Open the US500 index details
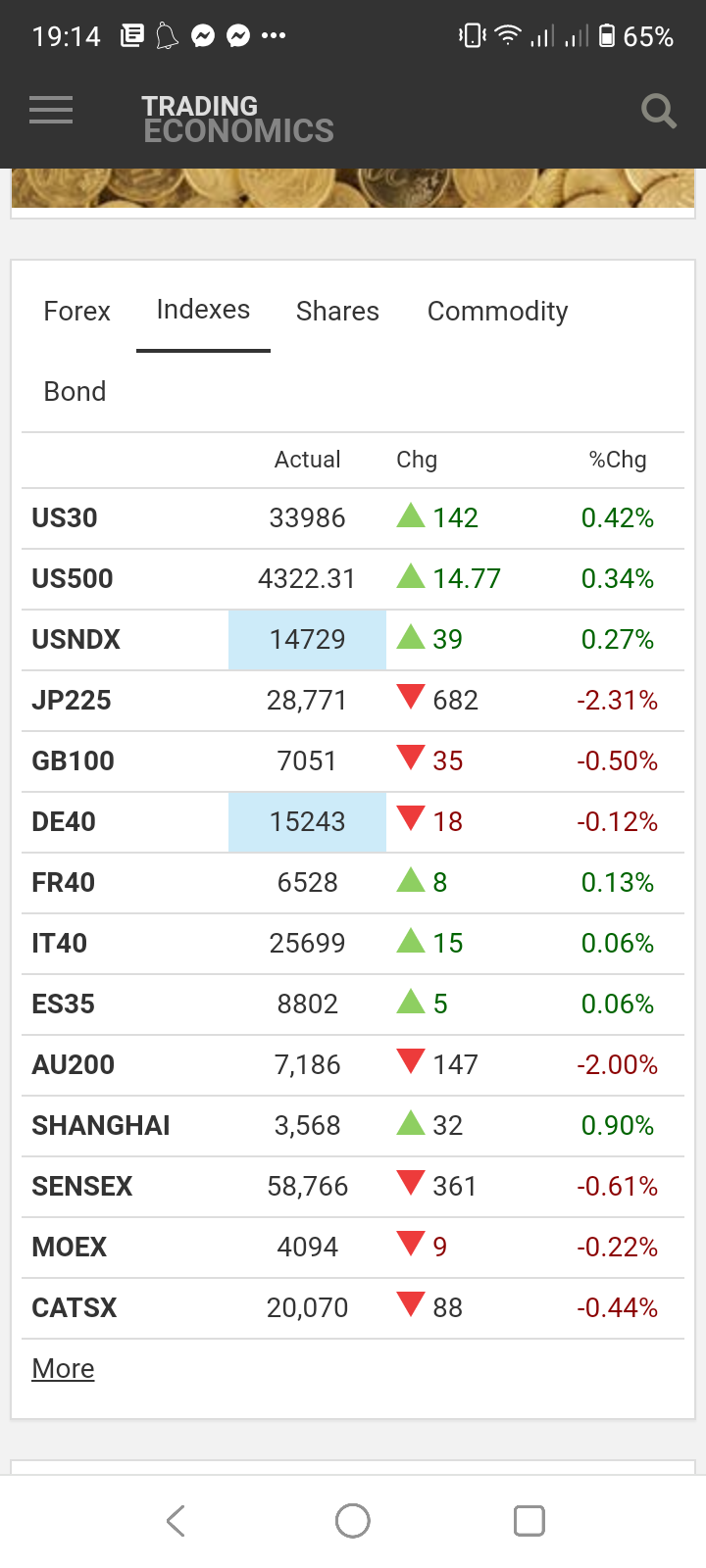This screenshot has width=706, height=1568. (73, 579)
